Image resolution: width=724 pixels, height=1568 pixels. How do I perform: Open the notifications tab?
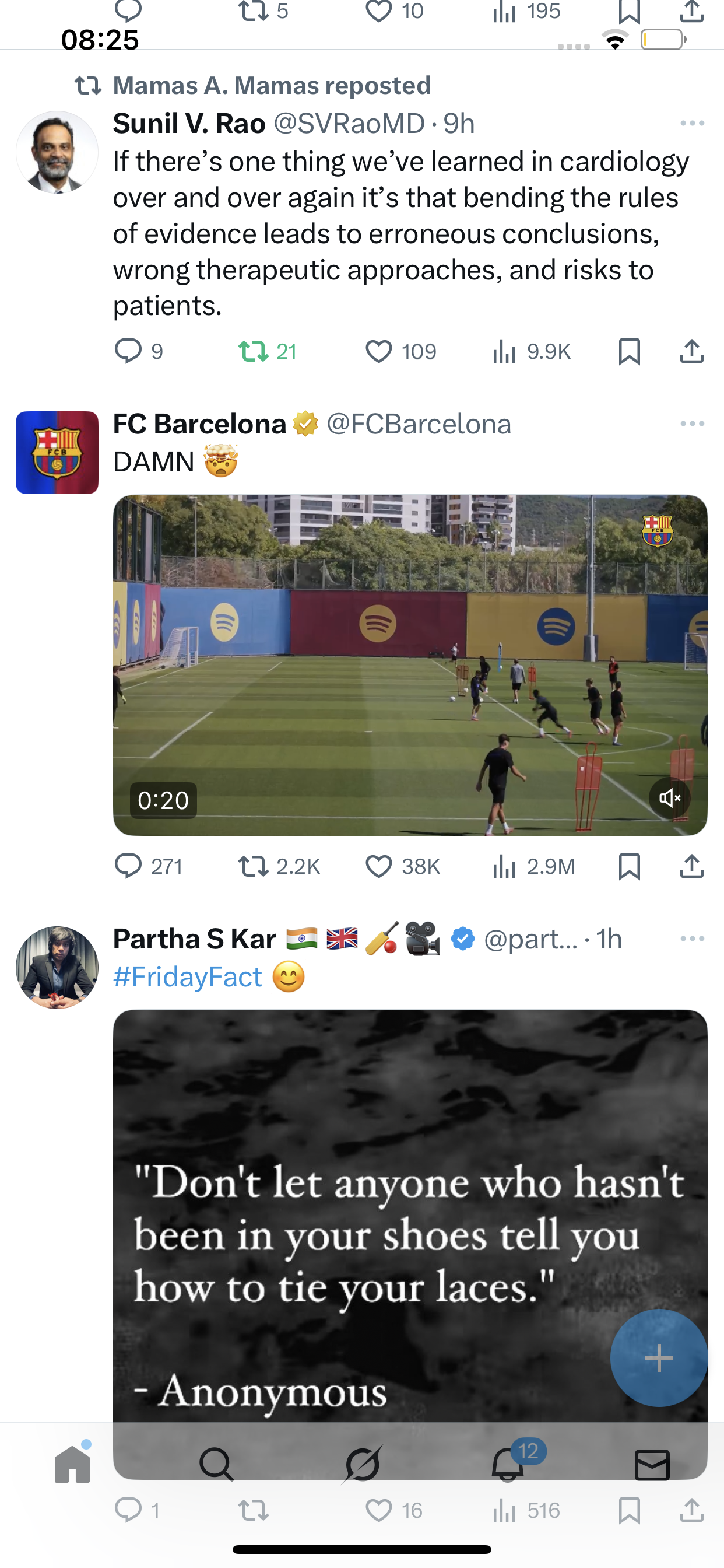(508, 1464)
